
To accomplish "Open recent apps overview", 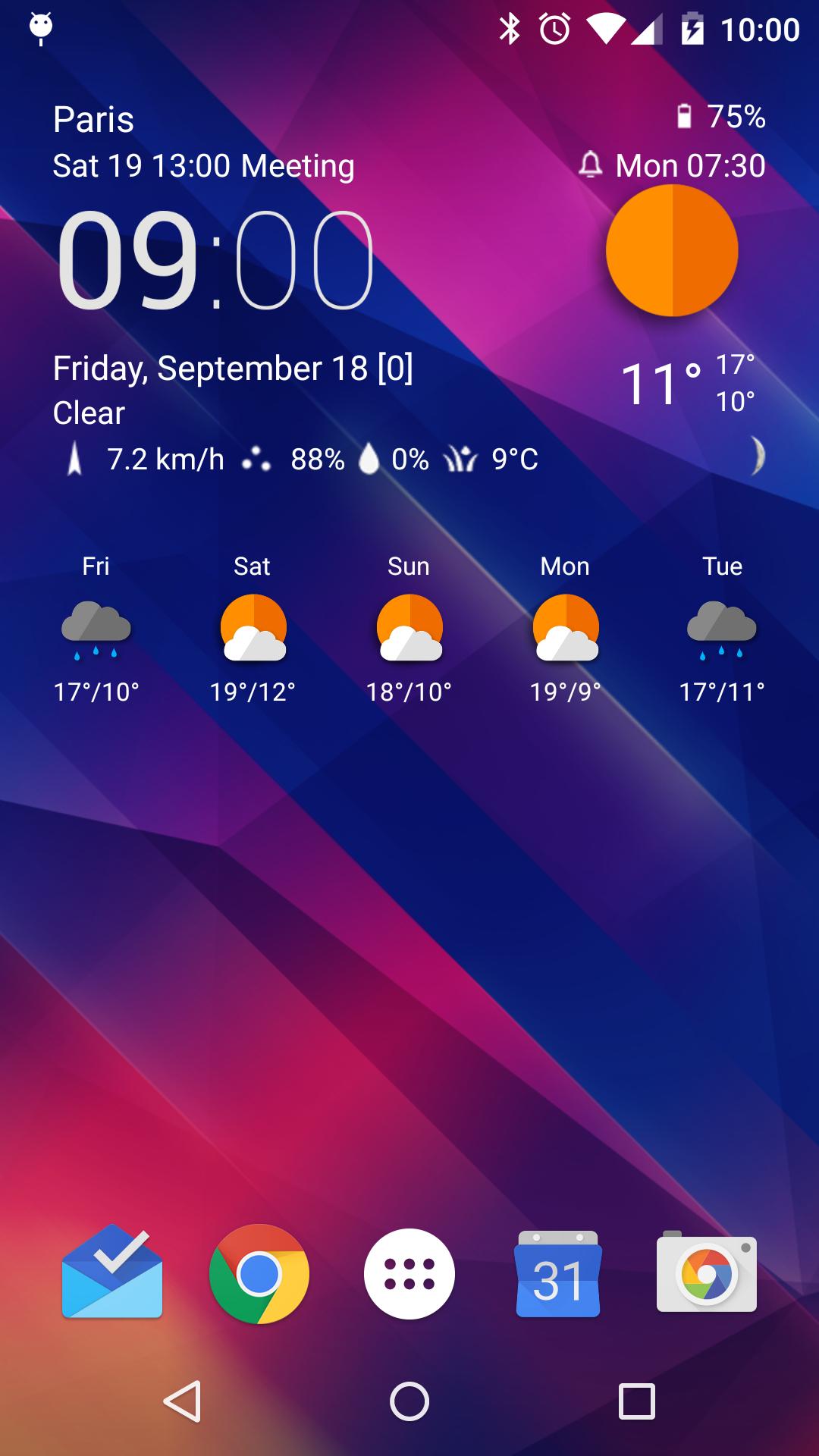I will point(636,1401).
